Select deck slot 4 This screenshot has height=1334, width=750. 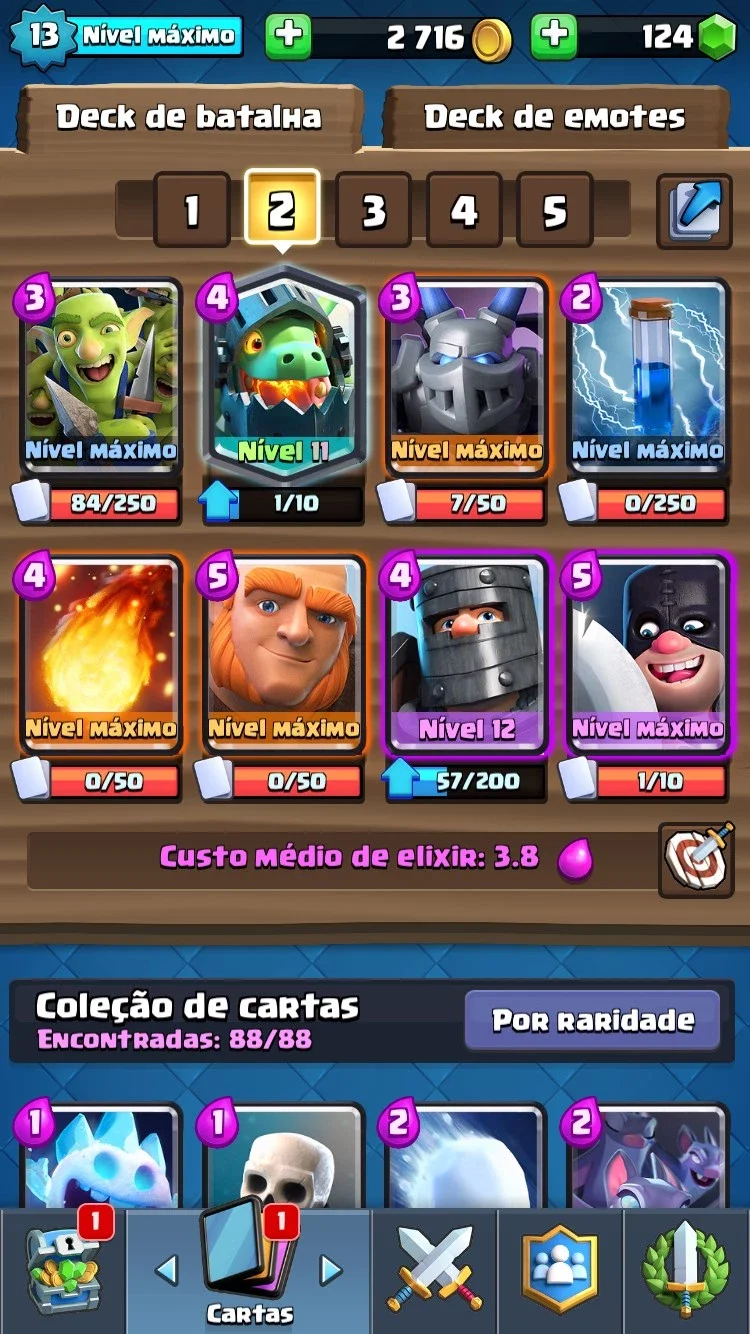tap(464, 210)
